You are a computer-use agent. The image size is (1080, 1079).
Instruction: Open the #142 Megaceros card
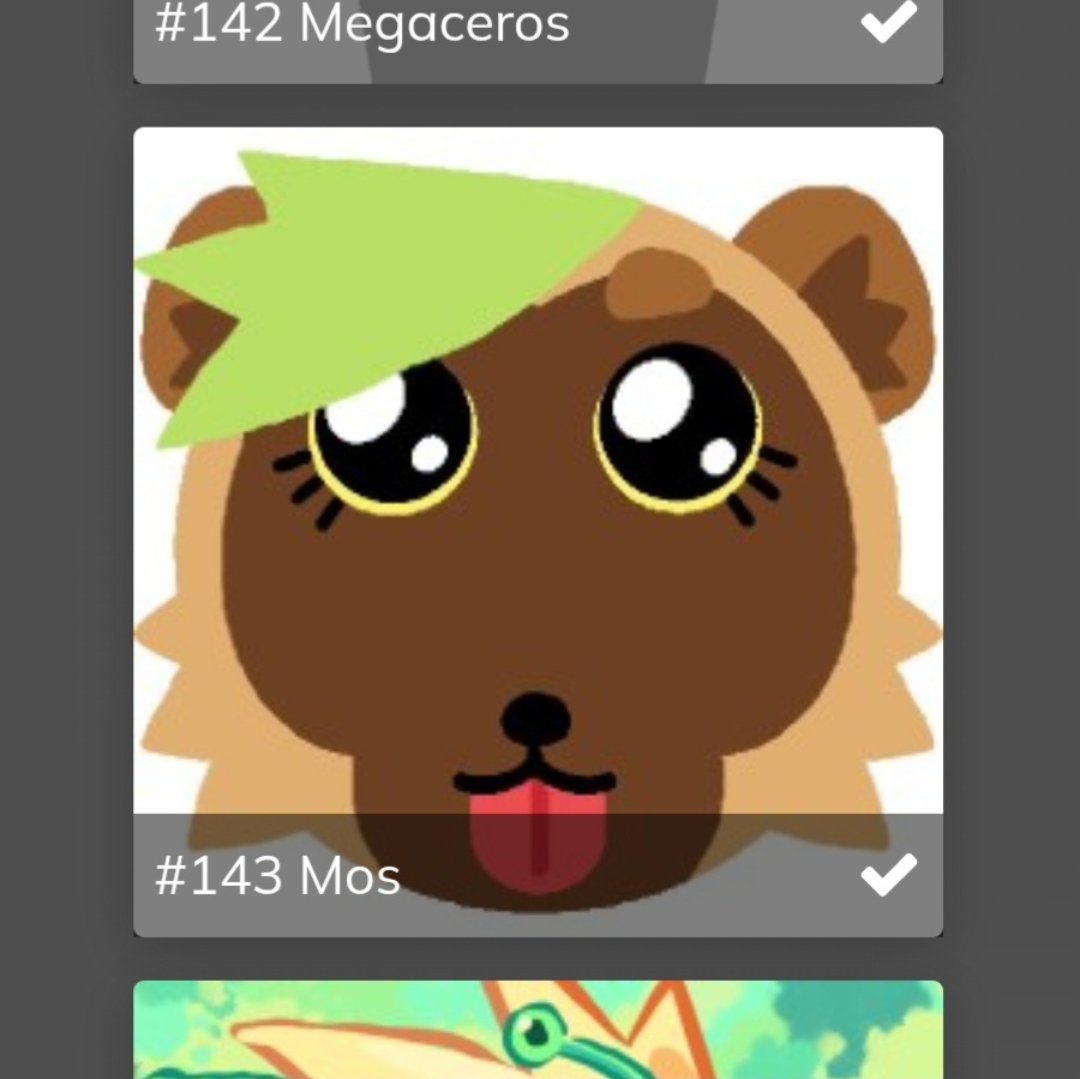(538, 40)
